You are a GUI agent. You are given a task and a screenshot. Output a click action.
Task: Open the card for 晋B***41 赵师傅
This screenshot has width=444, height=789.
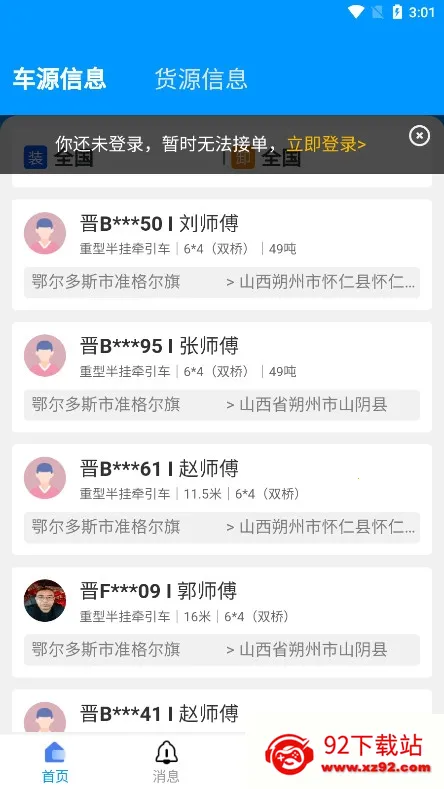[x=222, y=712]
